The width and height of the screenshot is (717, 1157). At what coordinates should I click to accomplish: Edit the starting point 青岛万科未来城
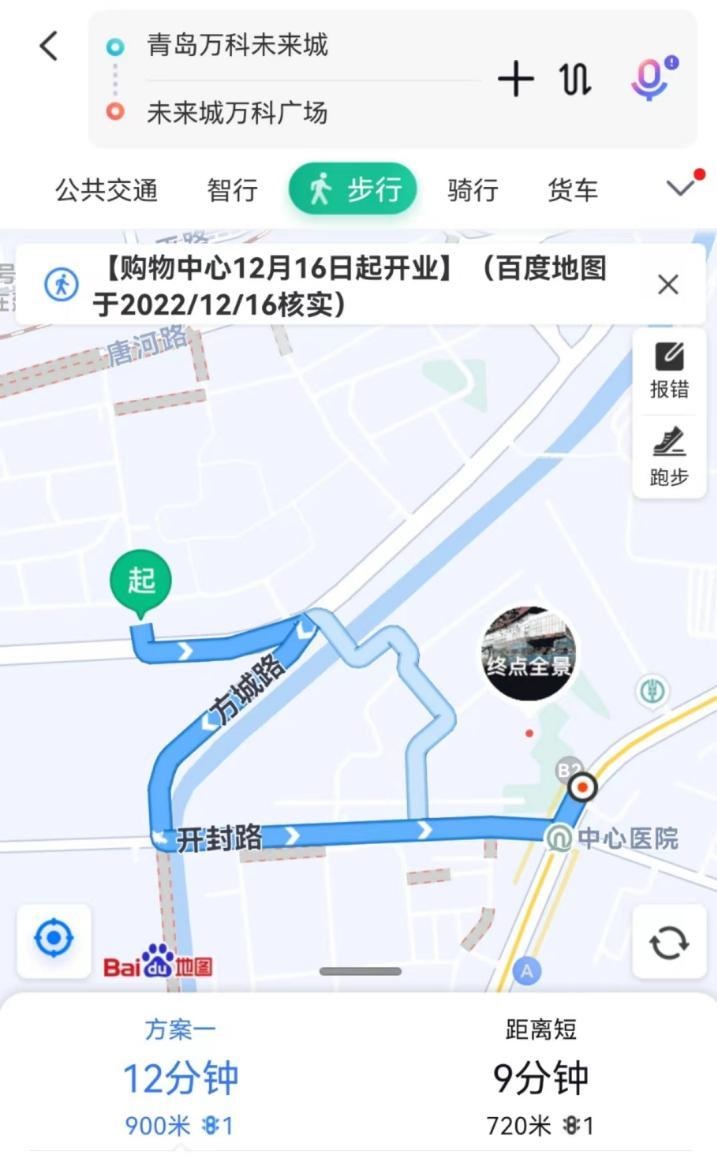(x=238, y=45)
